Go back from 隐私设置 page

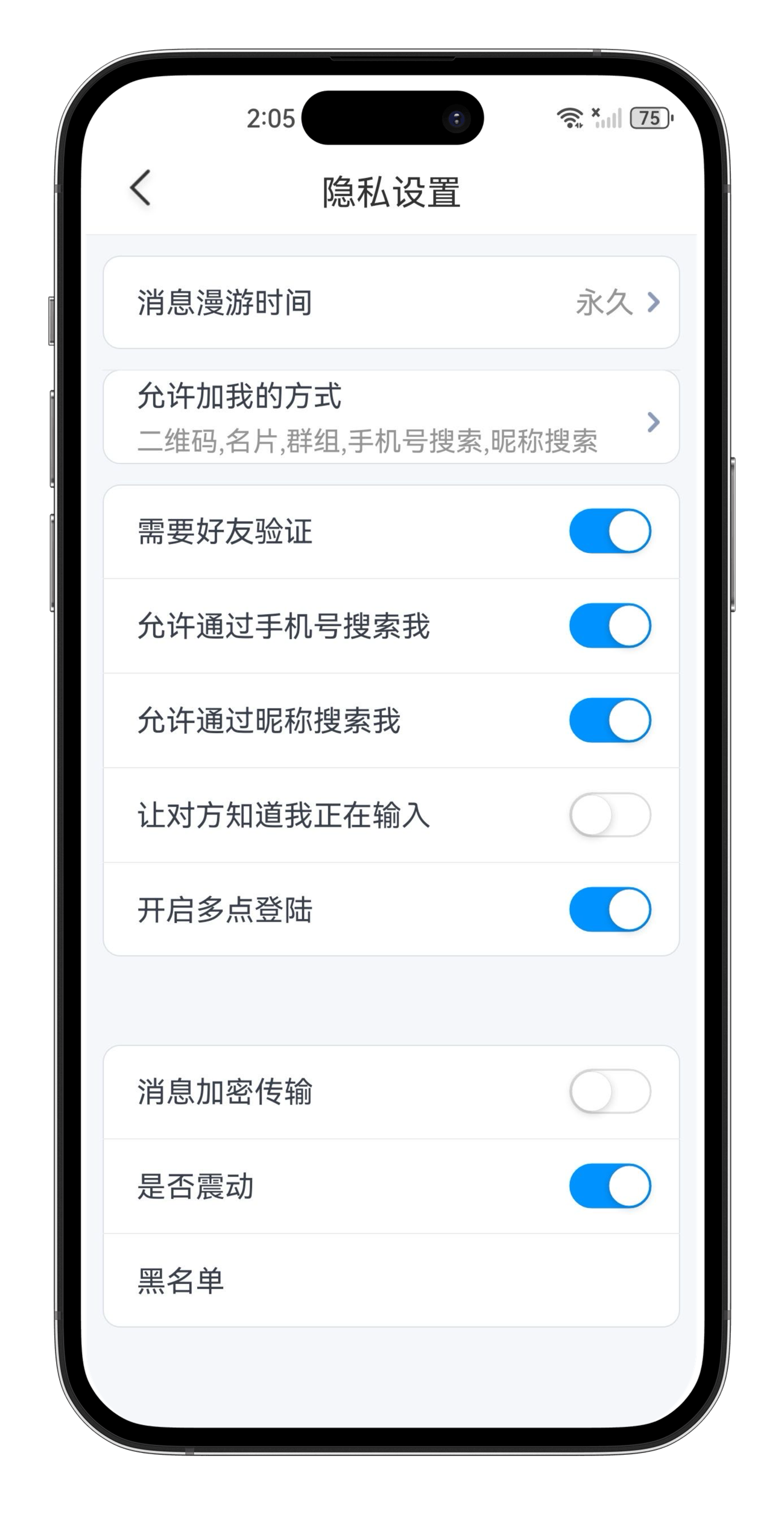click(x=141, y=189)
